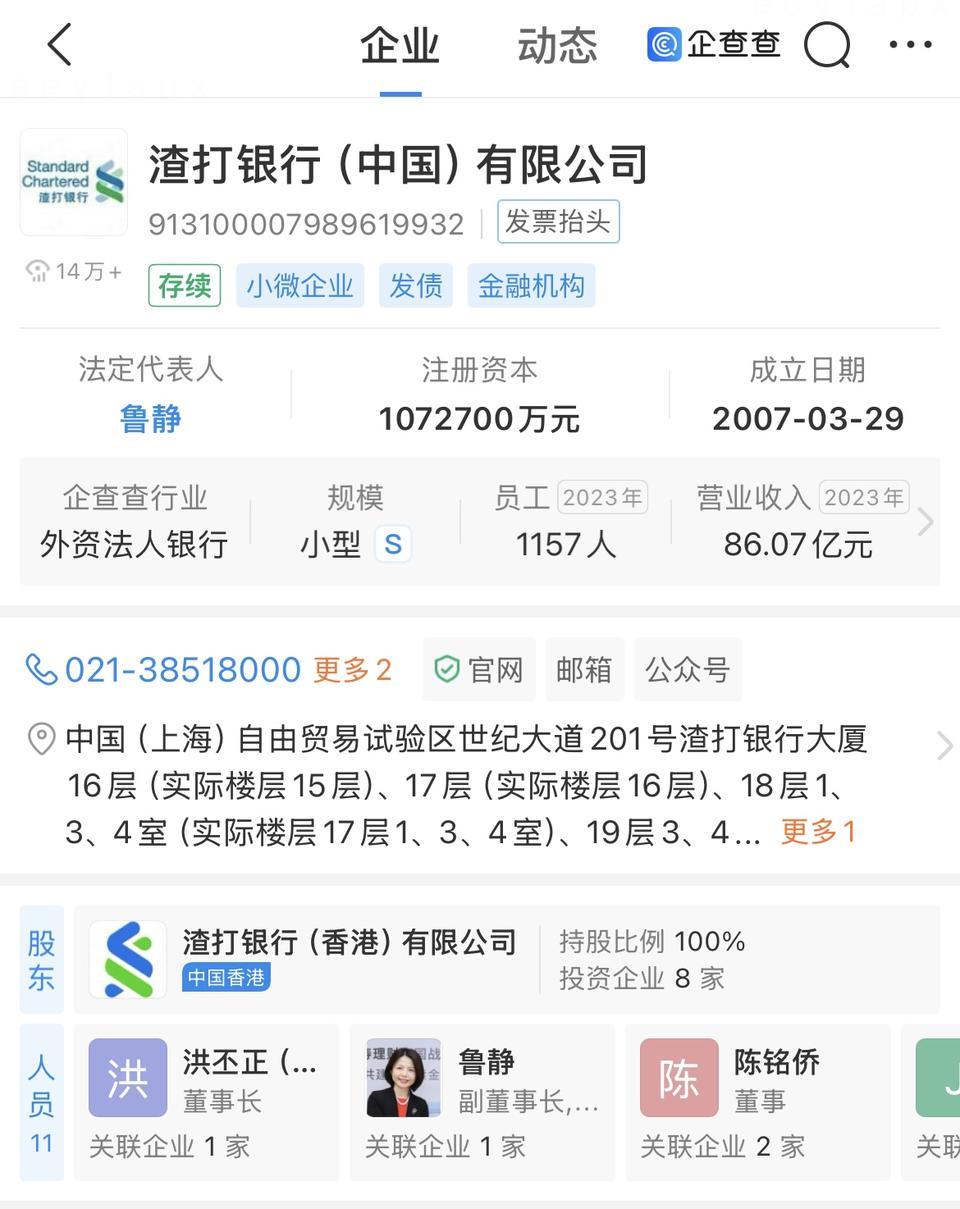This screenshot has width=960, height=1209.
Task: Open the three-dot overflow menu
Action: (910, 45)
